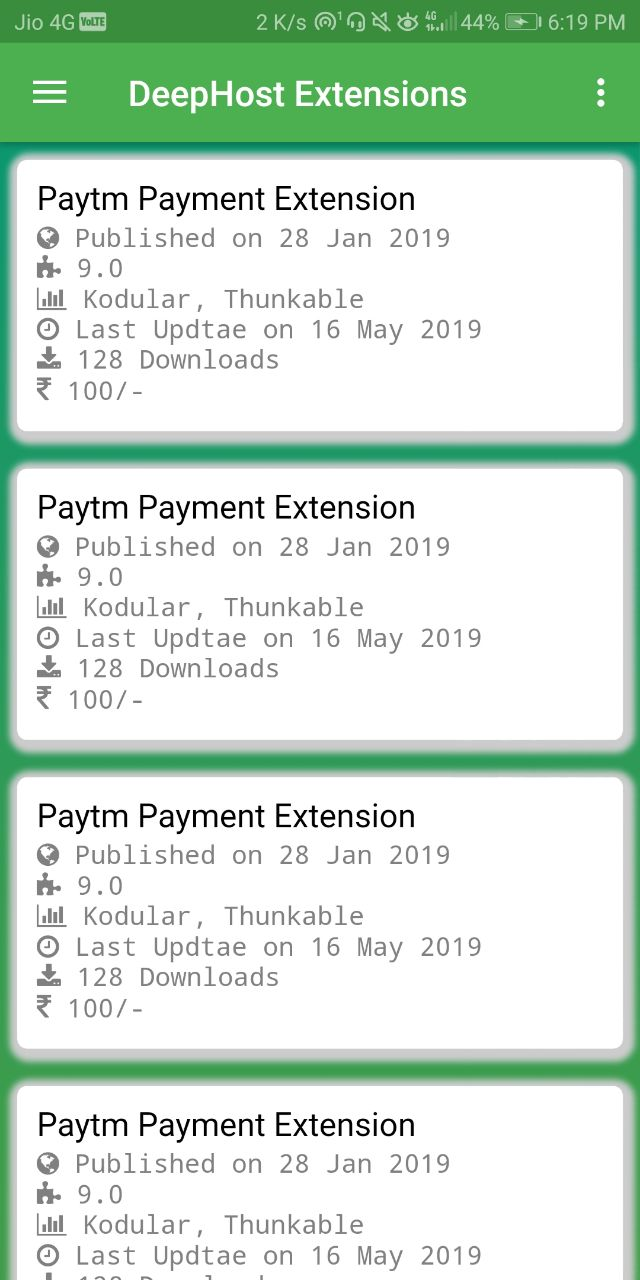This screenshot has width=640, height=1280.
Task: Open the first Paytm Payment Extension card
Action: point(320,295)
